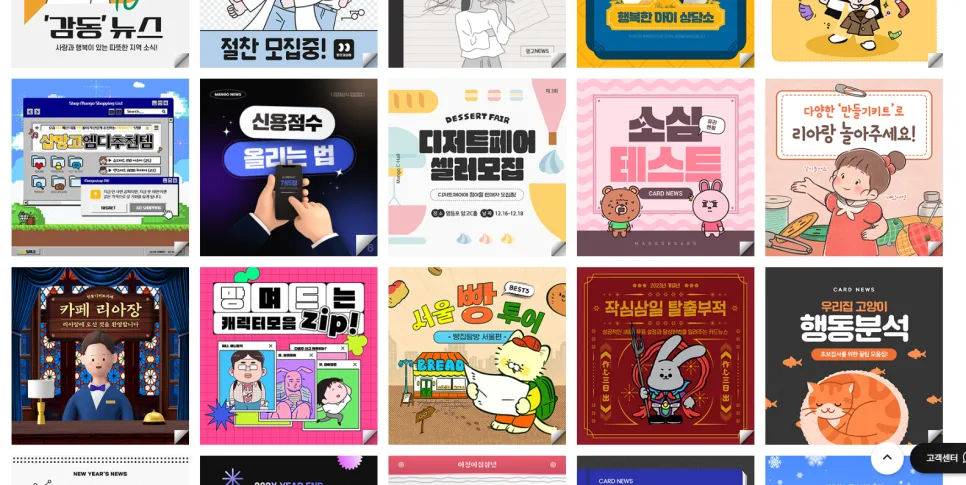This screenshot has height=485, width=966.
Task: Open the '감동' 뉴스 template
Action: 100,34
